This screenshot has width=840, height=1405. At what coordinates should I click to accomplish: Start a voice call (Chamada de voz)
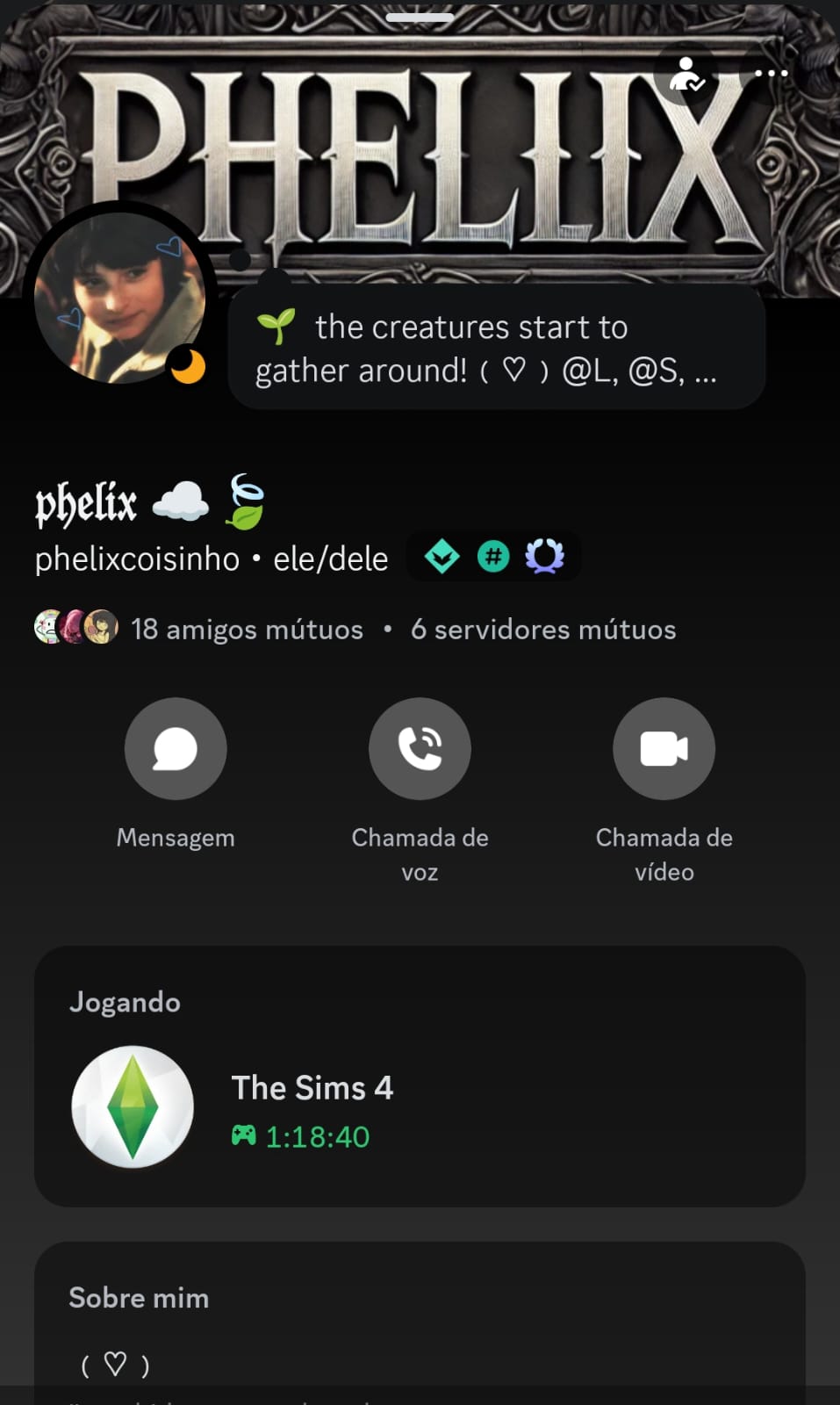pyautogui.click(x=420, y=749)
